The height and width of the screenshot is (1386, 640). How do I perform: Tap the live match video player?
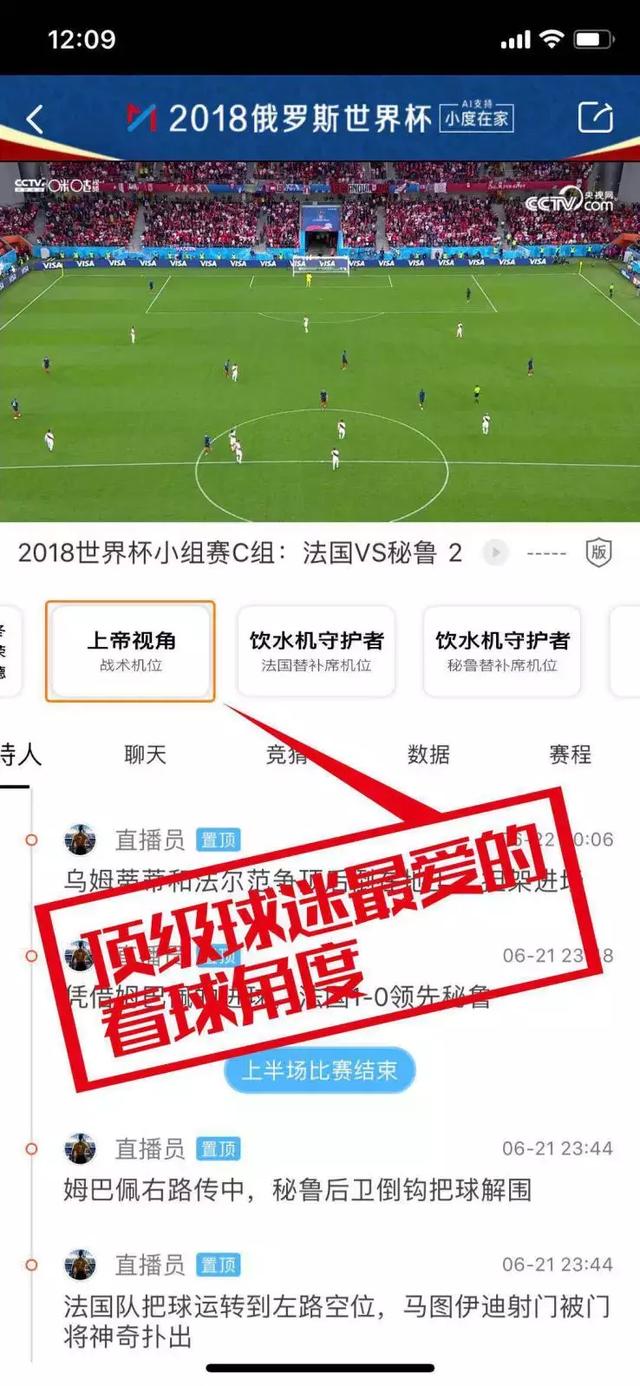click(x=320, y=341)
